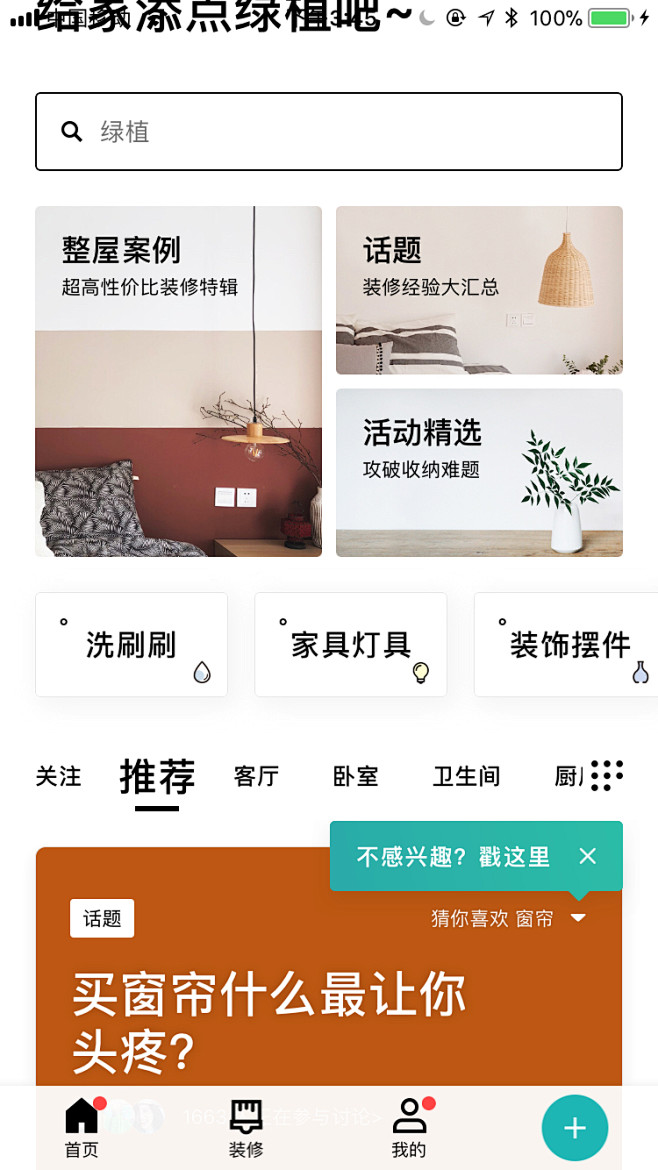Switch to the 卧室 tab

coord(355,776)
